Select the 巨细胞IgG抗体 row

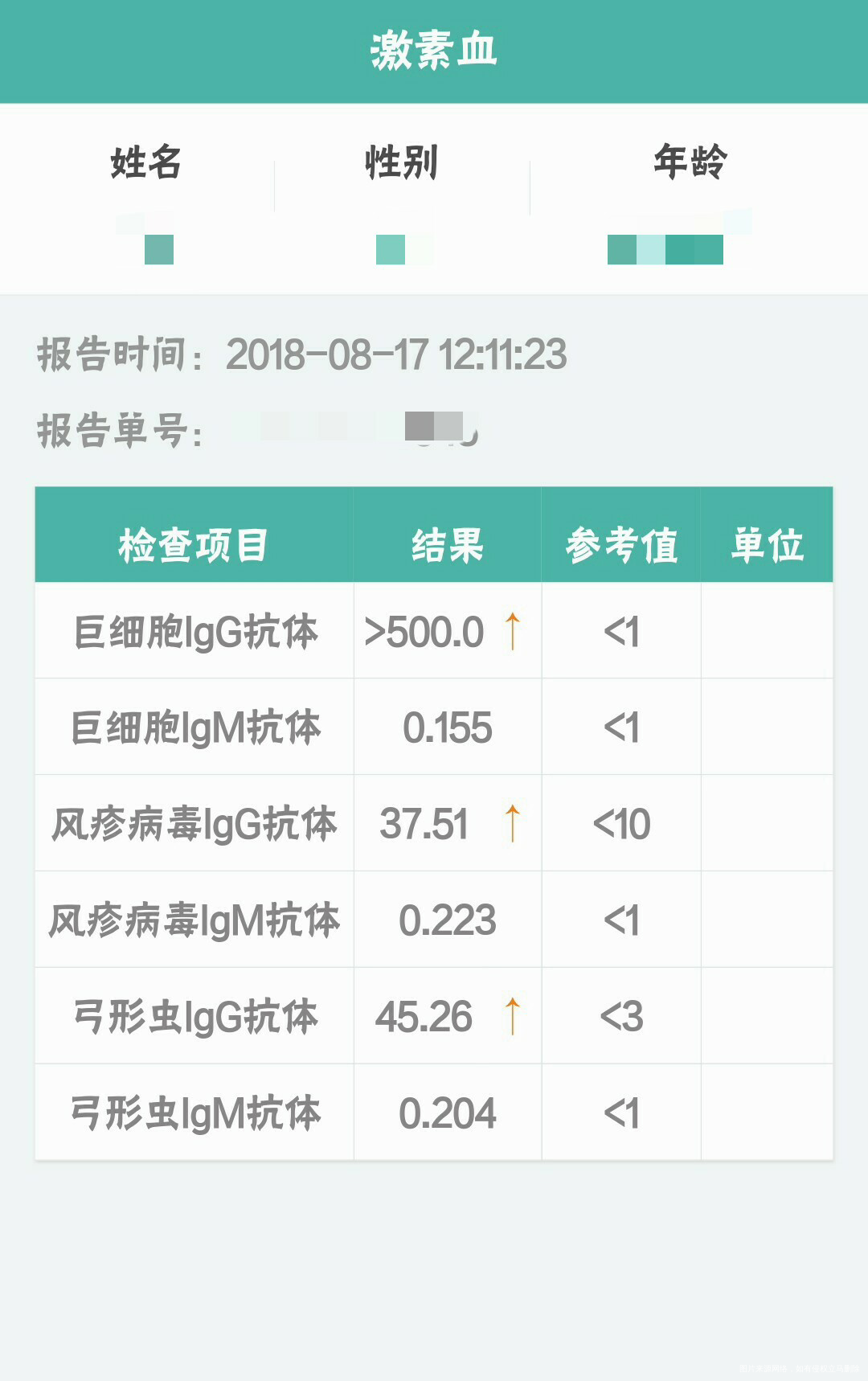pyautogui.click(x=193, y=631)
